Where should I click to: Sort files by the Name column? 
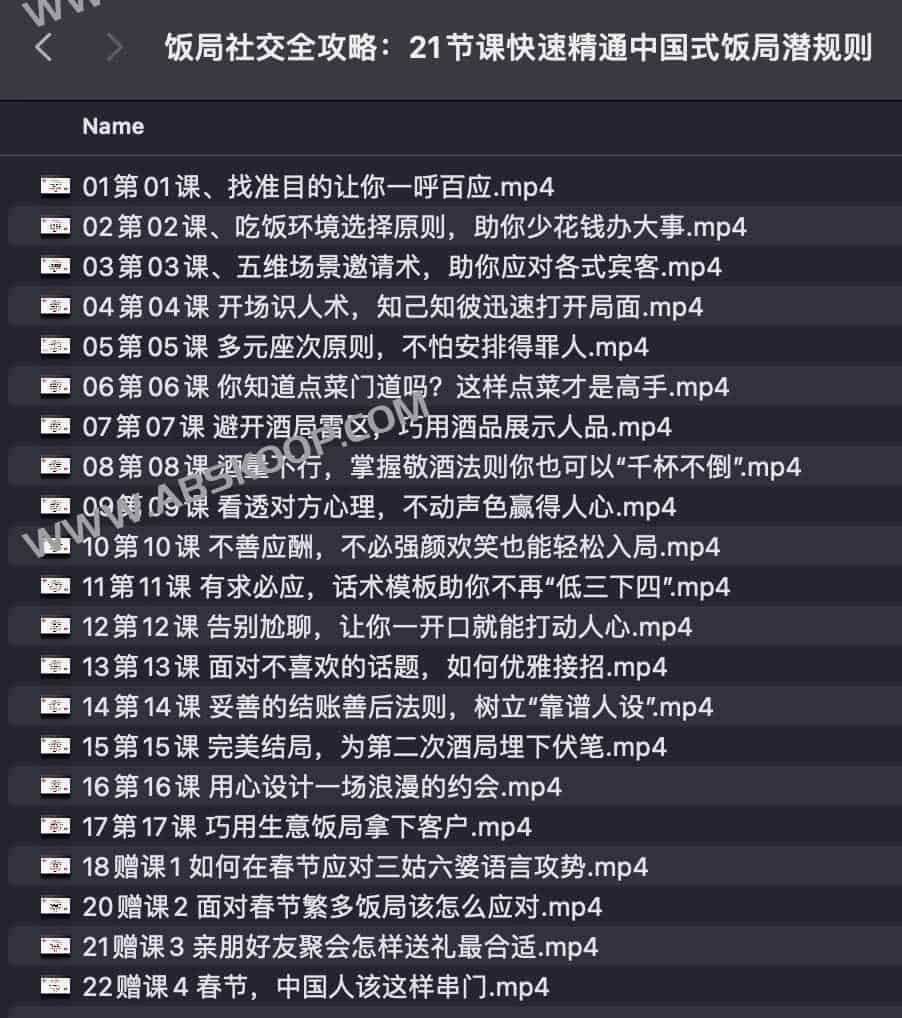click(x=113, y=126)
